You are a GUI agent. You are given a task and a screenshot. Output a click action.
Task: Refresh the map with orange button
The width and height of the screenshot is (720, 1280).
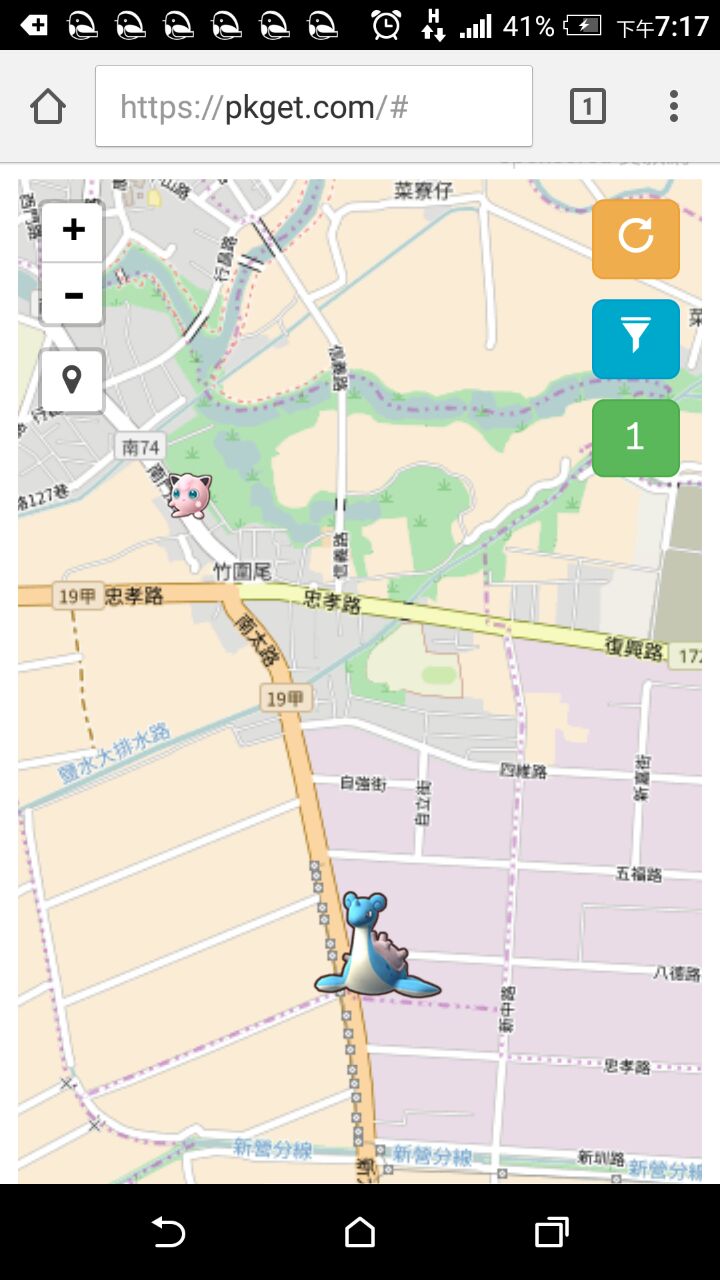635,238
